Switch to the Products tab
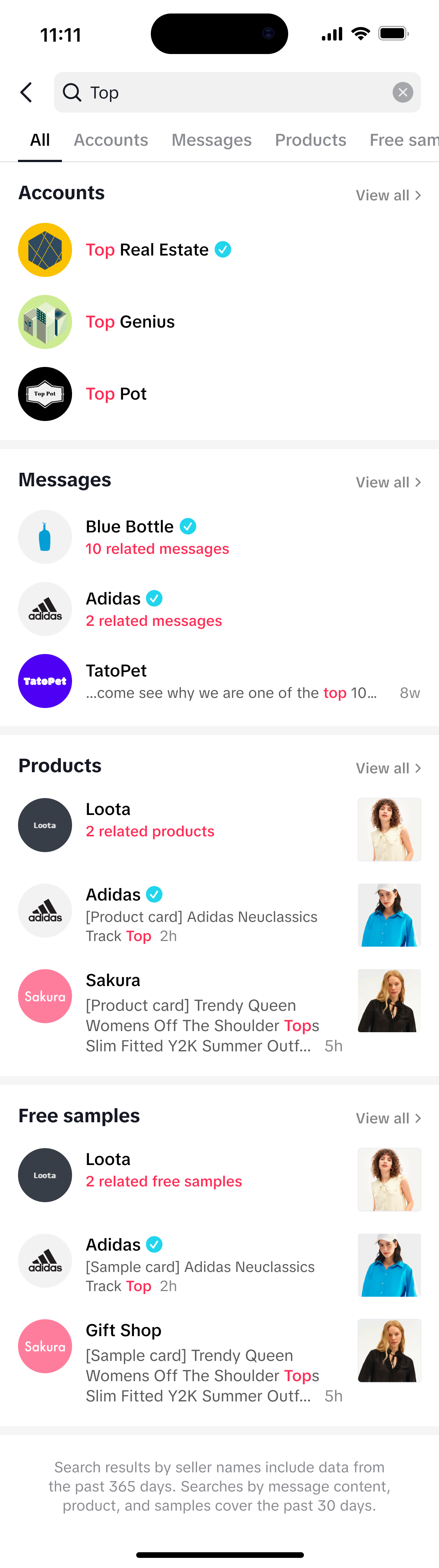 tap(311, 140)
